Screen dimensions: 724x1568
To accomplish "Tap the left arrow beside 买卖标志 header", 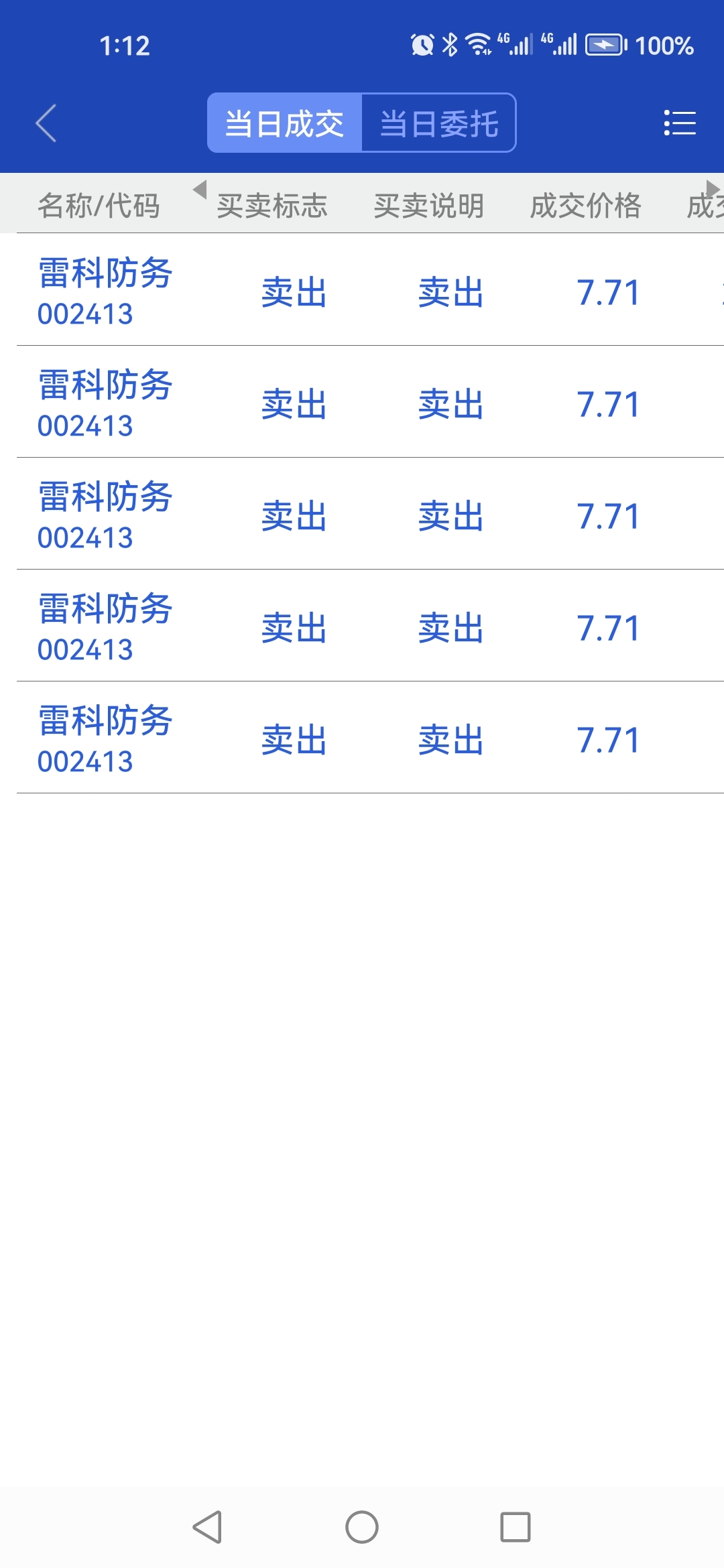I will (199, 190).
